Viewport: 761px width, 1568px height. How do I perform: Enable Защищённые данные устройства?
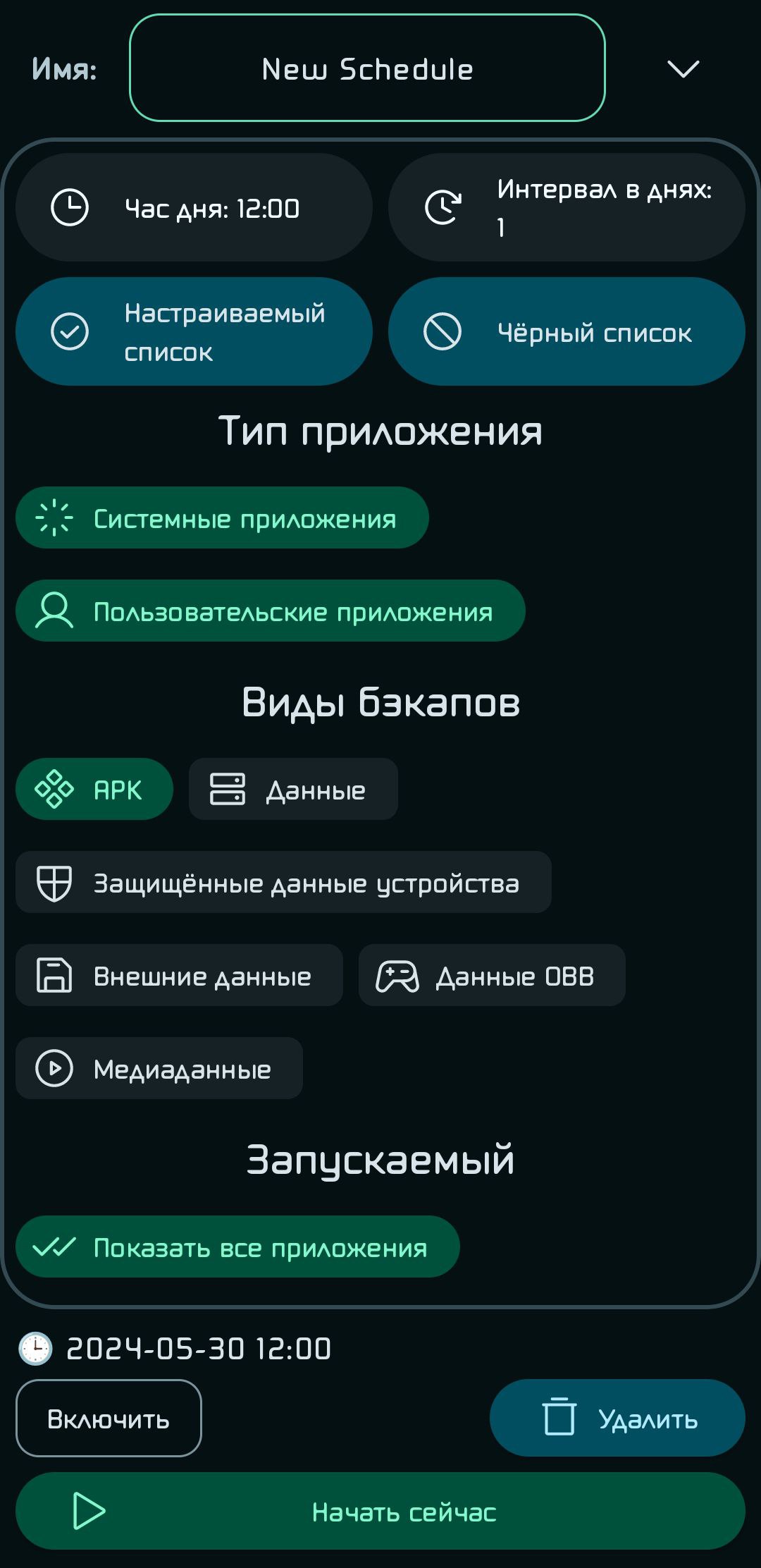point(283,882)
